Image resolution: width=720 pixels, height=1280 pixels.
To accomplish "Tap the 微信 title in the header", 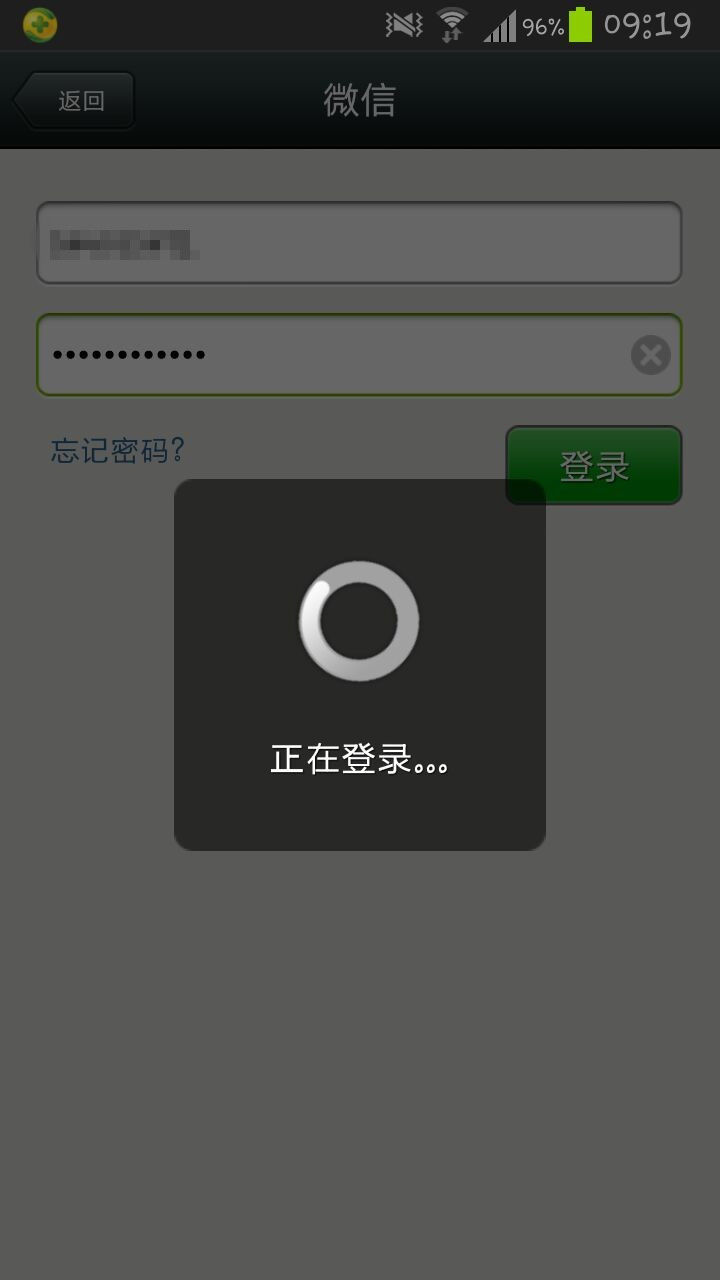I will 360,99.
